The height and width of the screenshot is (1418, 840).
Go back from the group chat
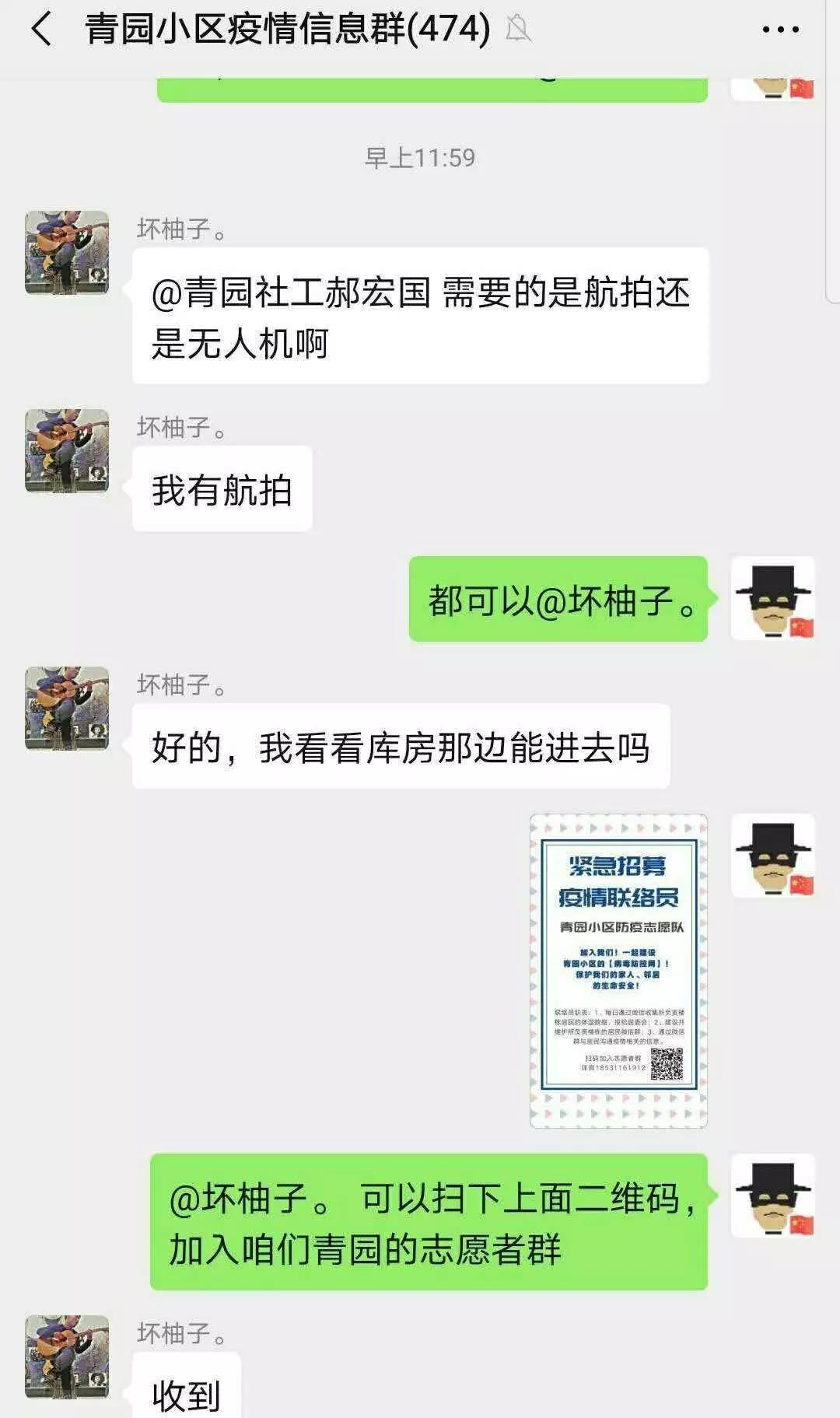40,30
